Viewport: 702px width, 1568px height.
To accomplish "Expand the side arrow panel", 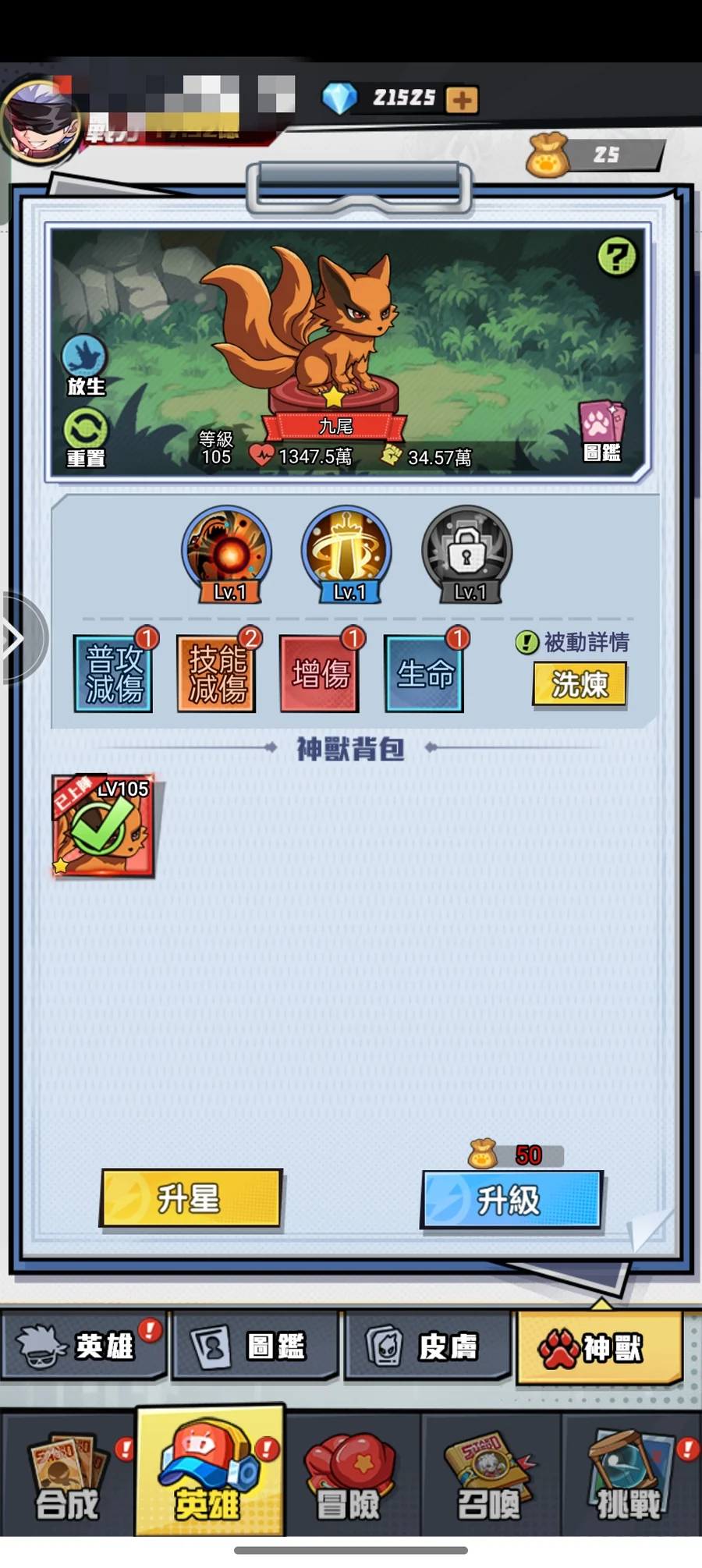I will [x=16, y=638].
